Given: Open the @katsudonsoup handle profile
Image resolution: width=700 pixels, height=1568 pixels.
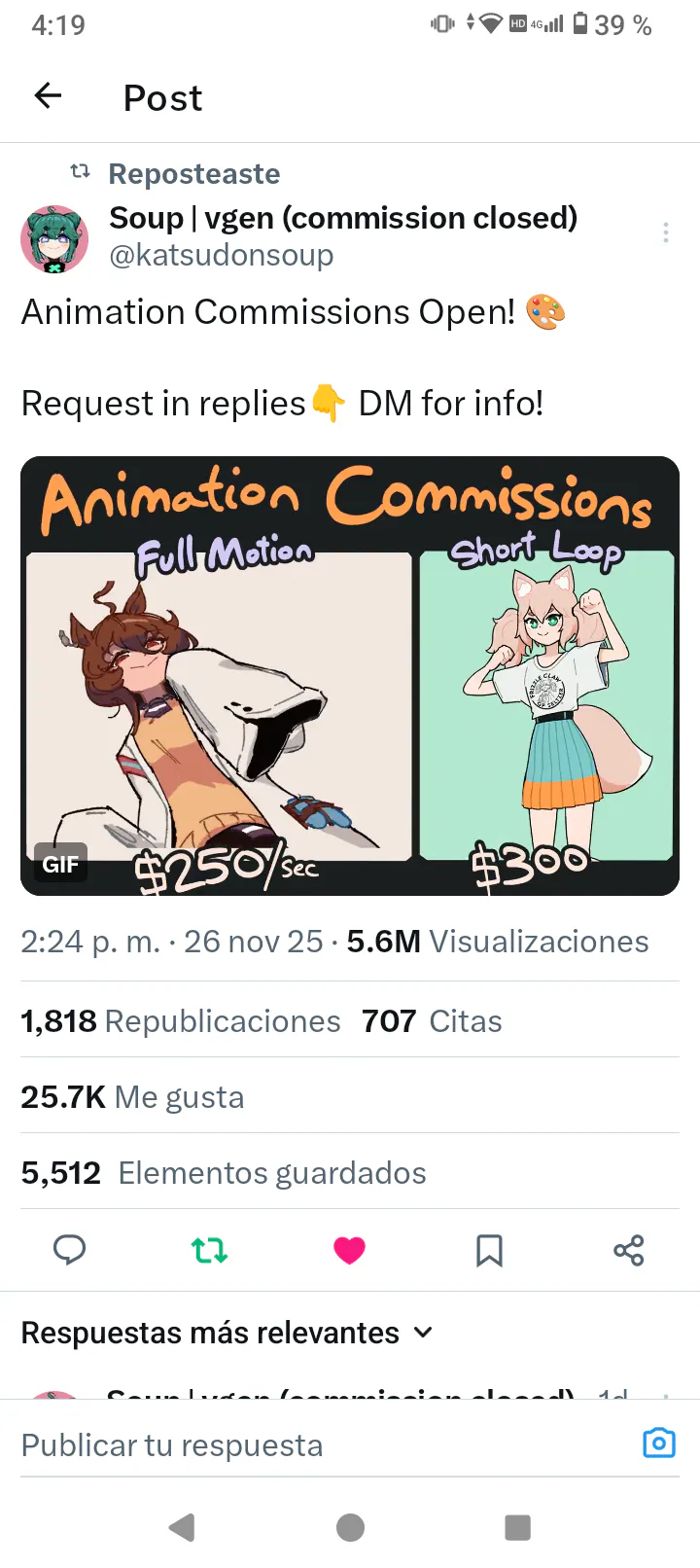Looking at the screenshot, I should point(222,255).
